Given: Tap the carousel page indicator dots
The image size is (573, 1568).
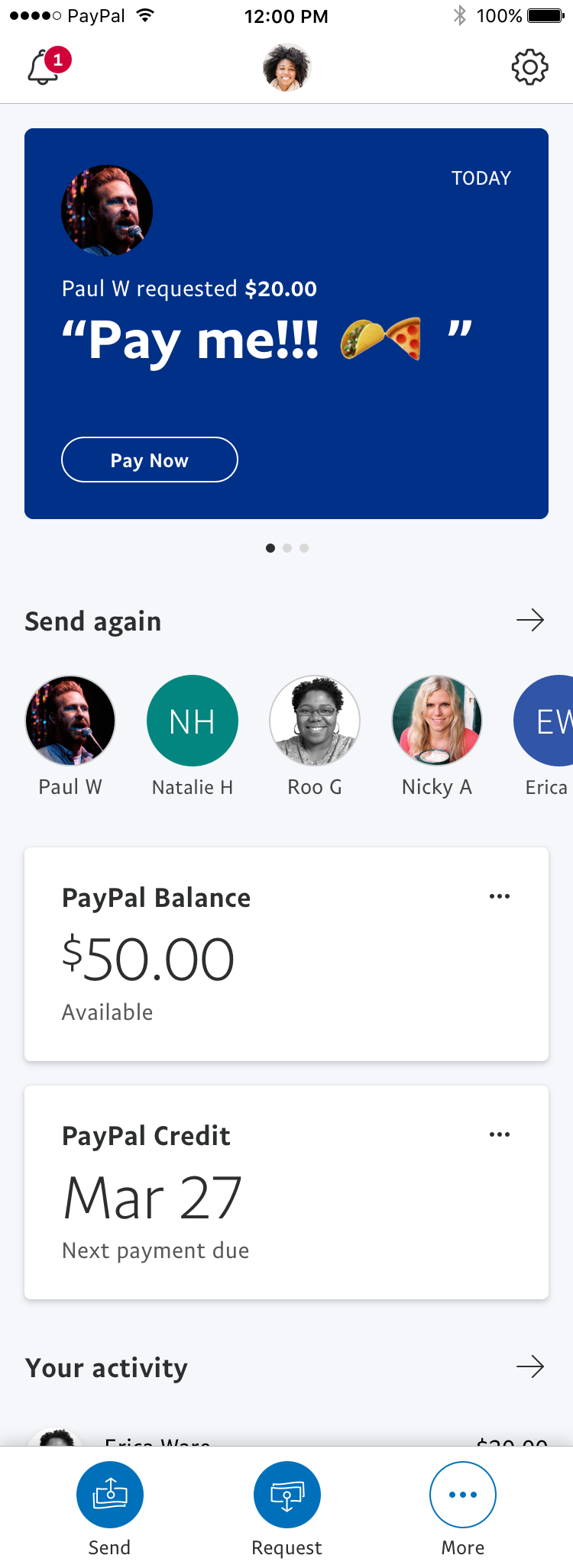Looking at the screenshot, I should 287,548.
